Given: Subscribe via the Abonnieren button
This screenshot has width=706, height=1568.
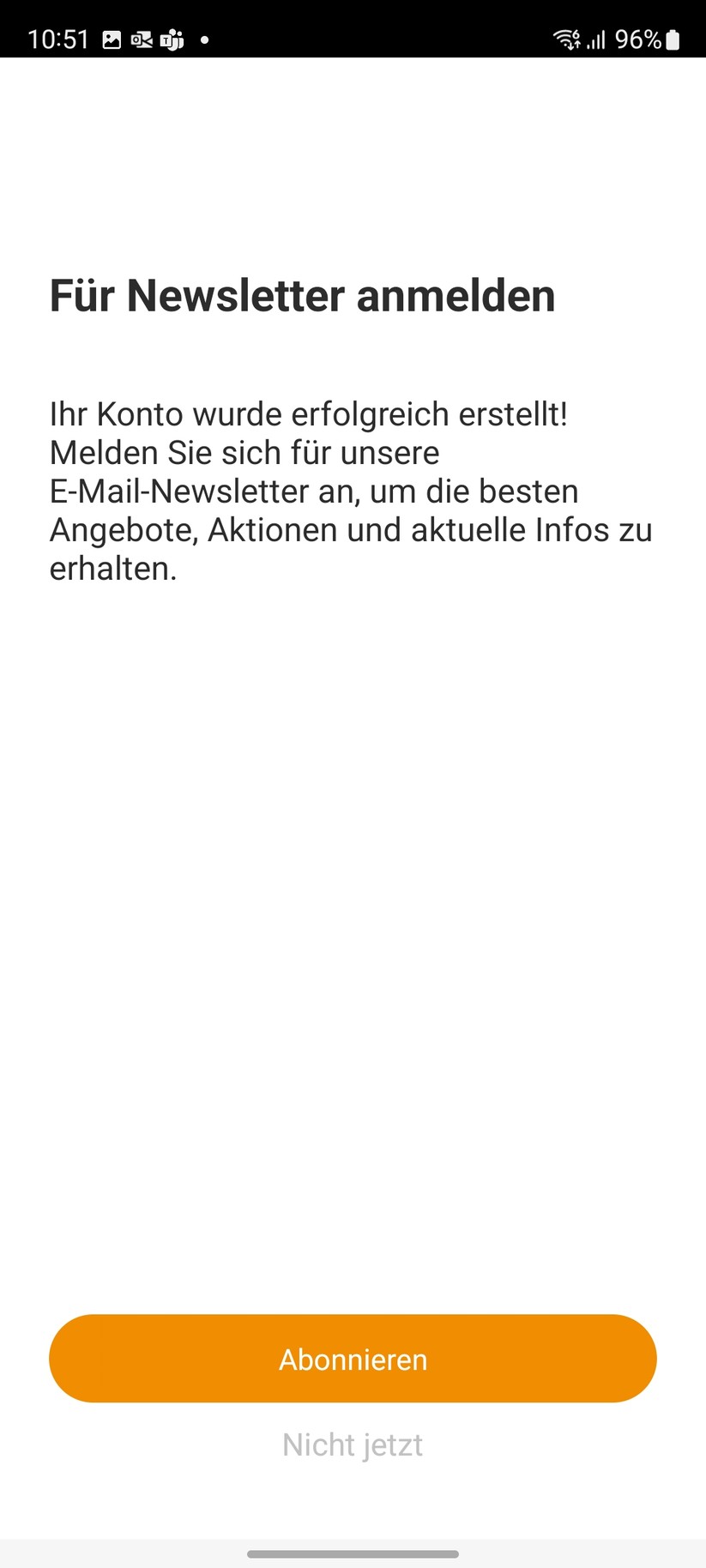Looking at the screenshot, I should pos(353,1359).
